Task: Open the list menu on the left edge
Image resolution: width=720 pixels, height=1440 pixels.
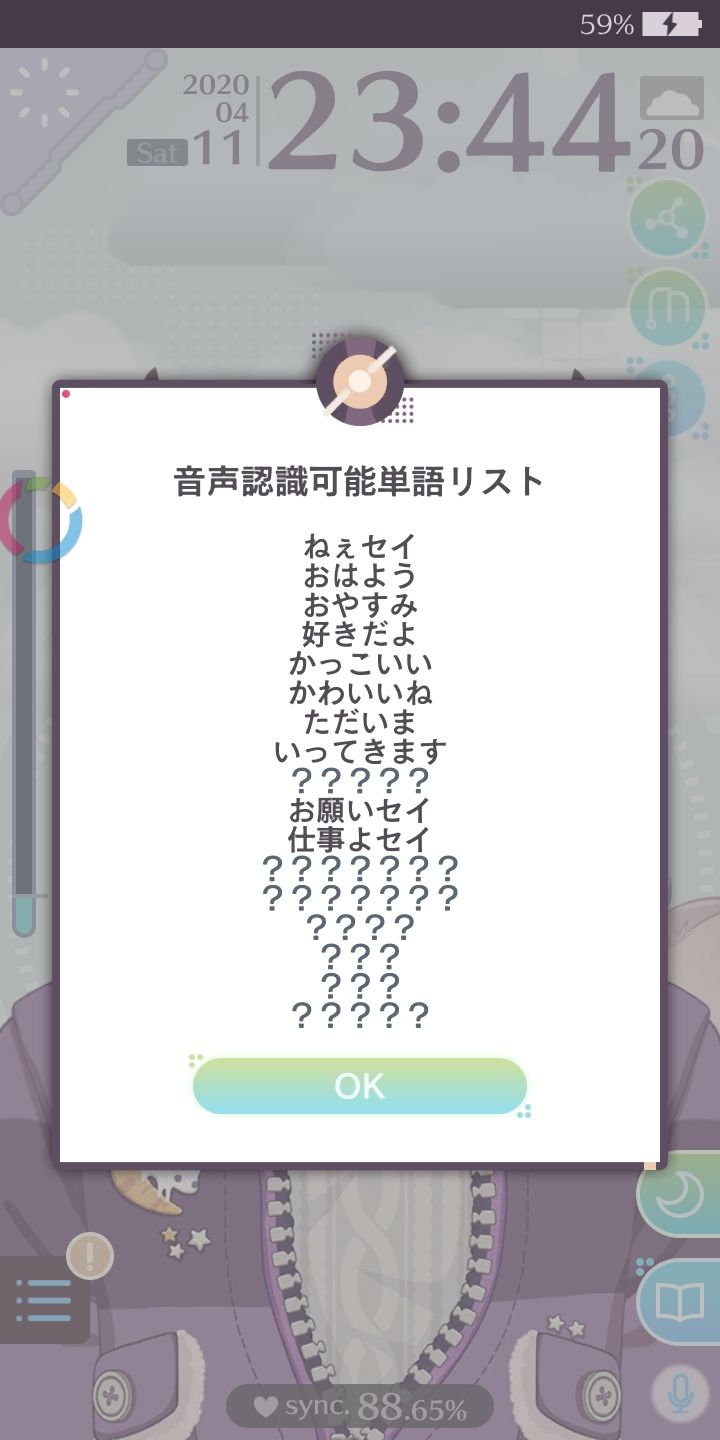Action: [42, 1301]
